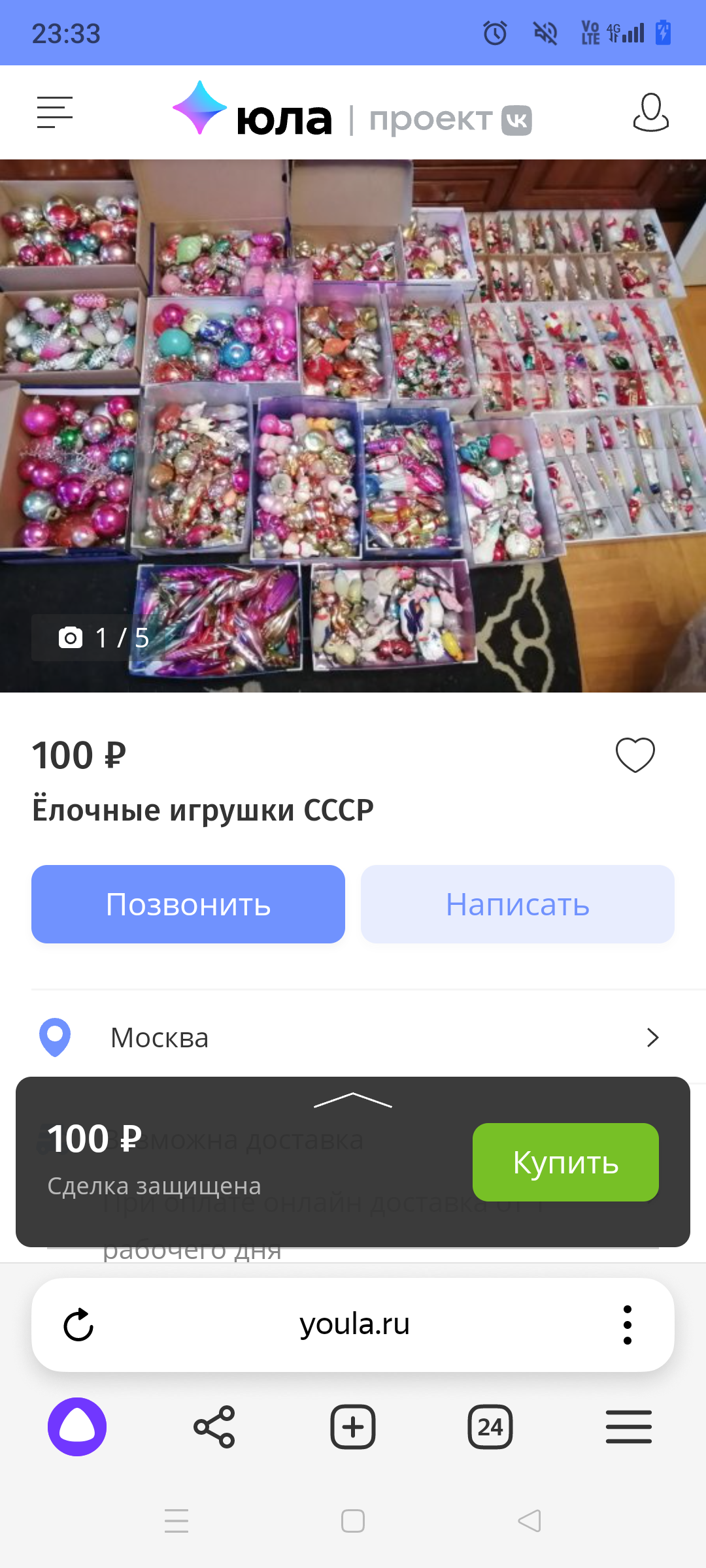The height and width of the screenshot is (1568, 706).
Task: Tap the green Купить button
Action: click(565, 1162)
